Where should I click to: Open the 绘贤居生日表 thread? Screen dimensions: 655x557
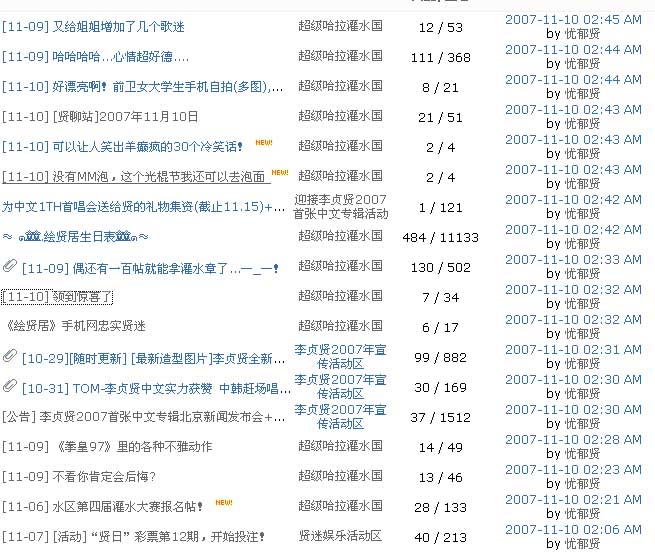click(x=85, y=237)
